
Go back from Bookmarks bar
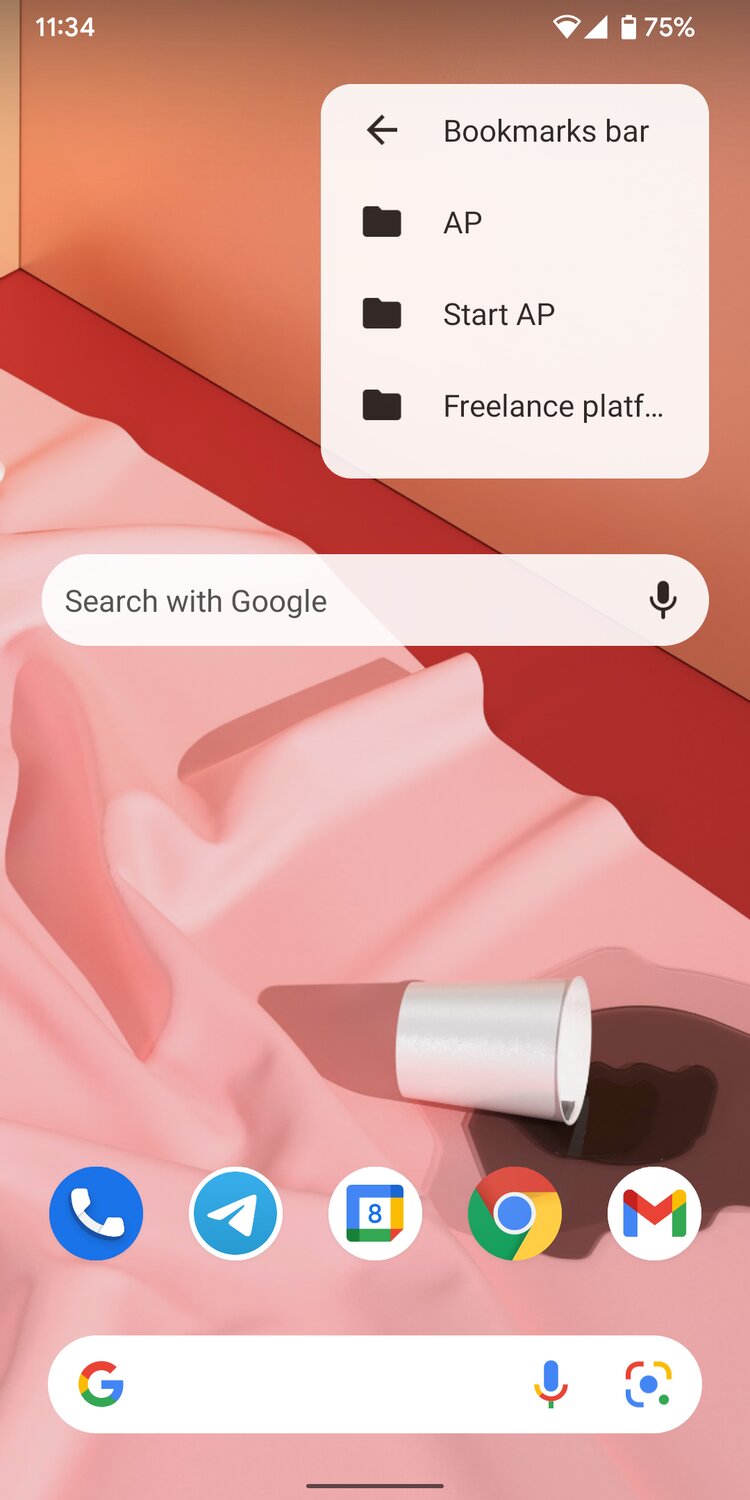tap(382, 130)
